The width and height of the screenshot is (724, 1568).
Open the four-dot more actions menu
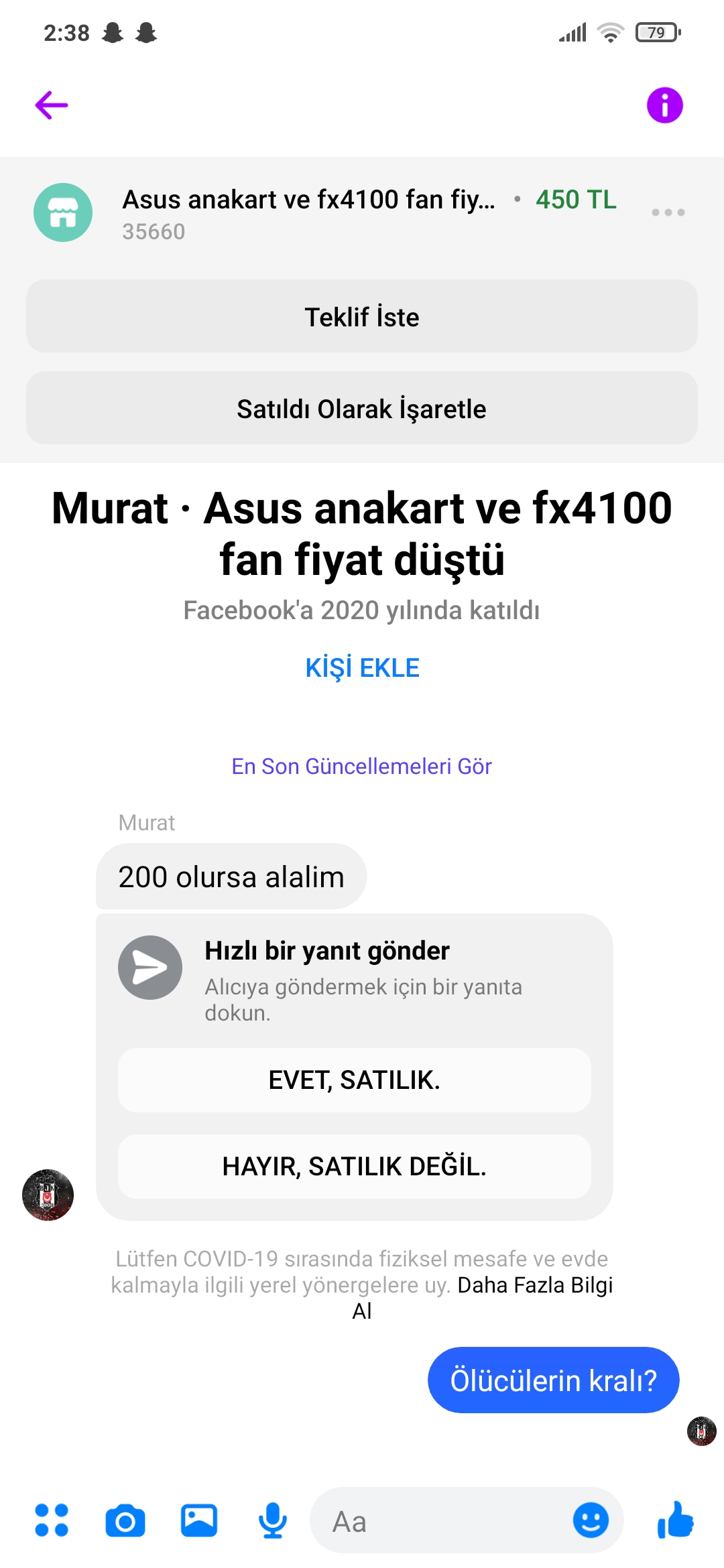pyautogui.click(x=52, y=1520)
